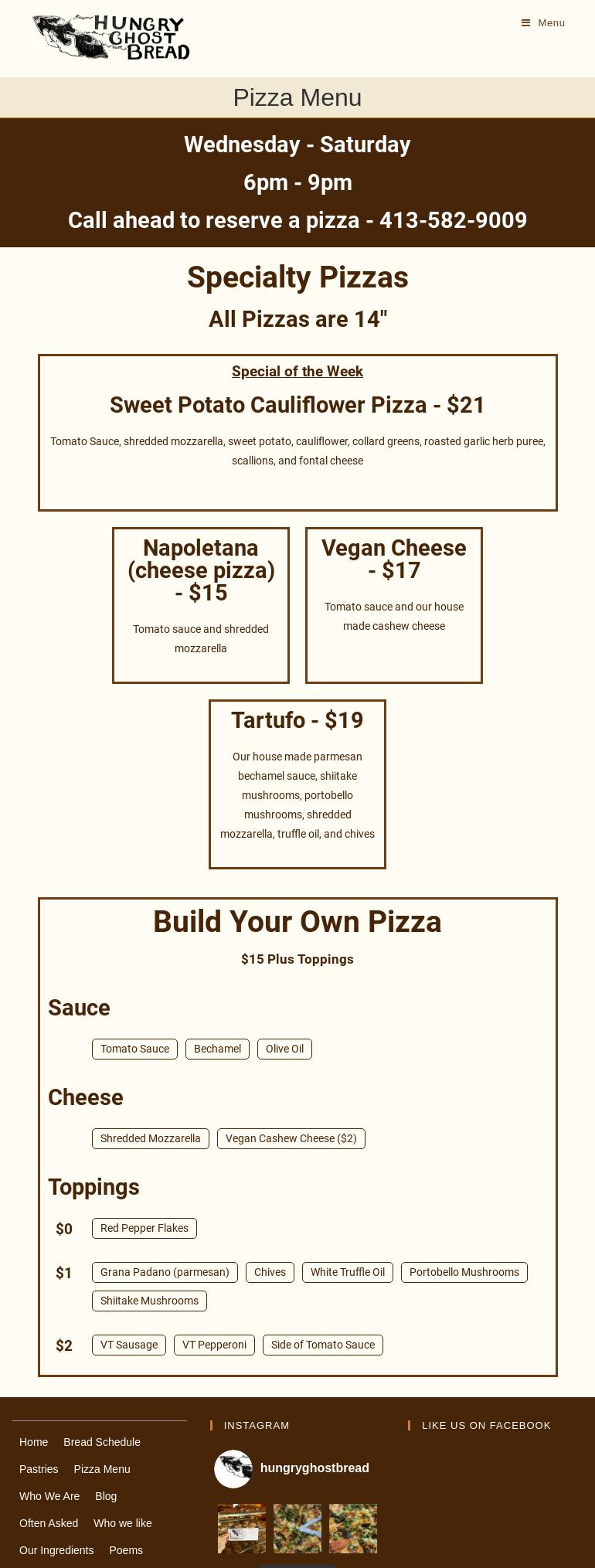Read the Poems page
This screenshot has height=1568, width=595.
(126, 1550)
